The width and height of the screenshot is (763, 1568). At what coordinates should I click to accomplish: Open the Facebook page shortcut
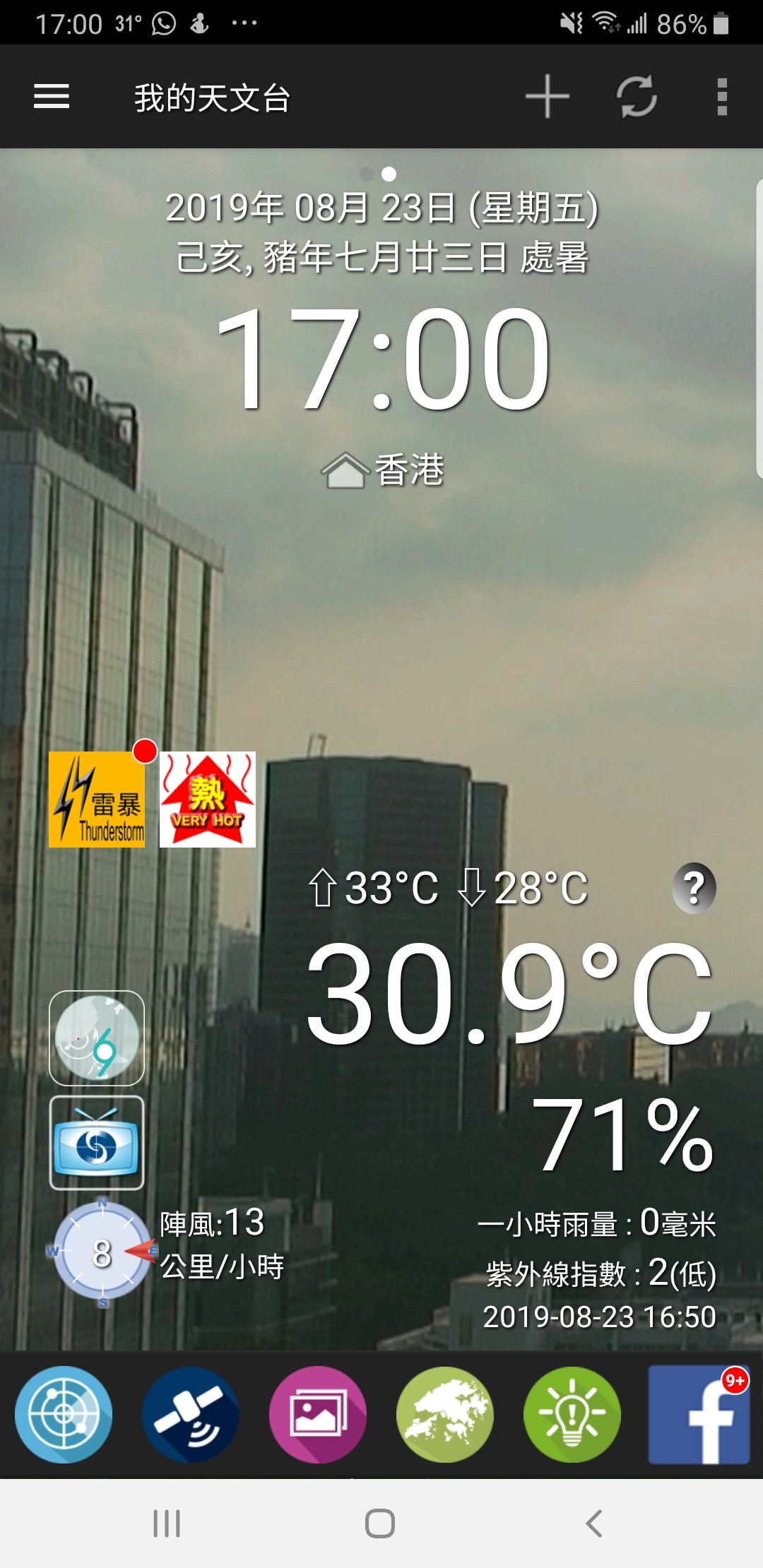click(x=699, y=1415)
